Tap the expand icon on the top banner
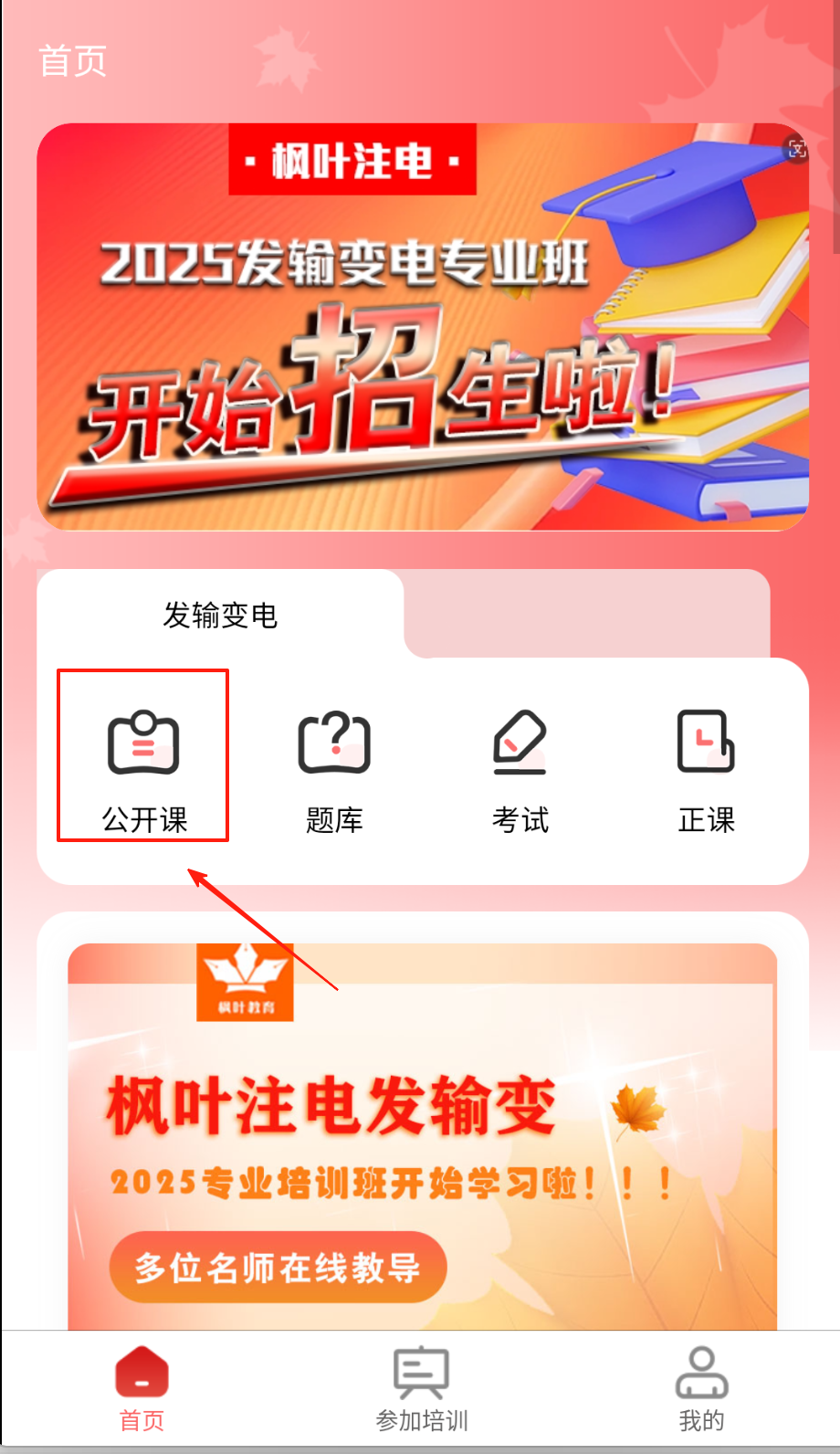Viewport: 840px width, 1454px height. click(796, 149)
